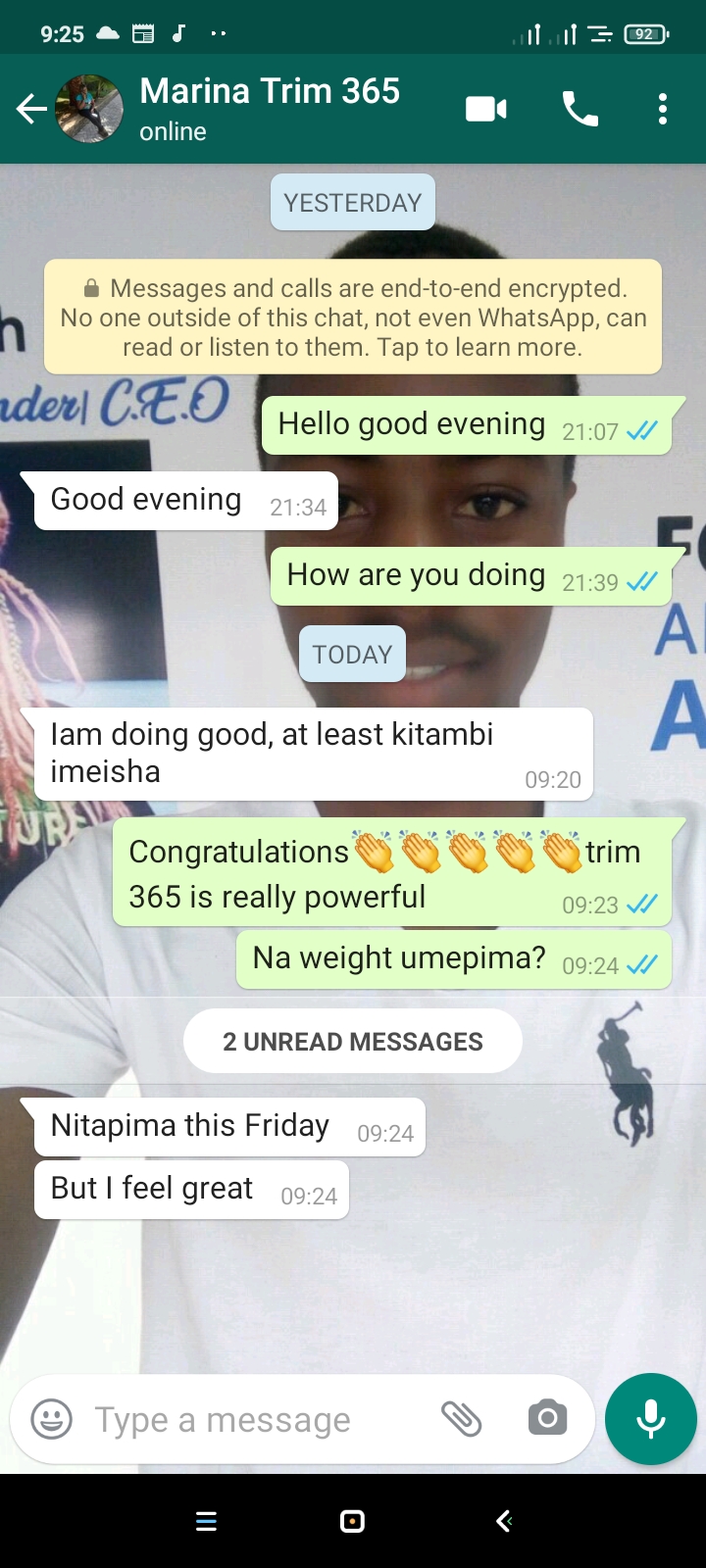
Task: Start a video call with Marina
Action: point(485,109)
